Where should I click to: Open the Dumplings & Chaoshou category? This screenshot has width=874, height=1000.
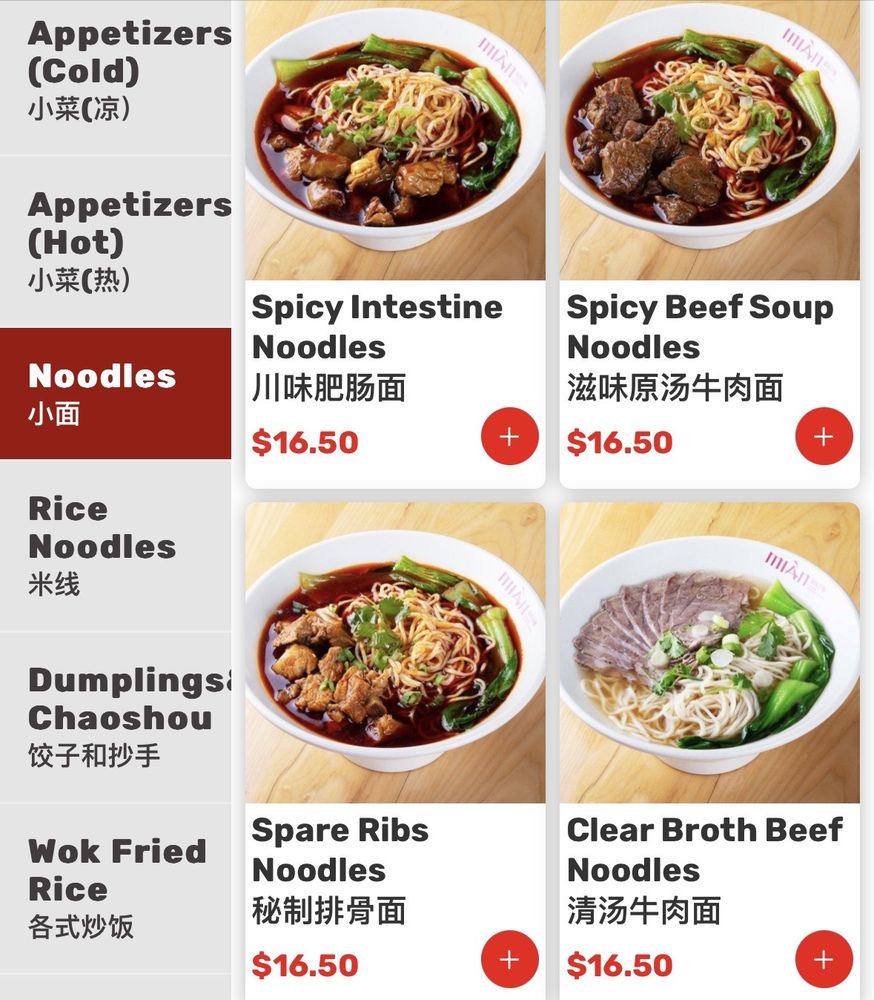coord(115,716)
